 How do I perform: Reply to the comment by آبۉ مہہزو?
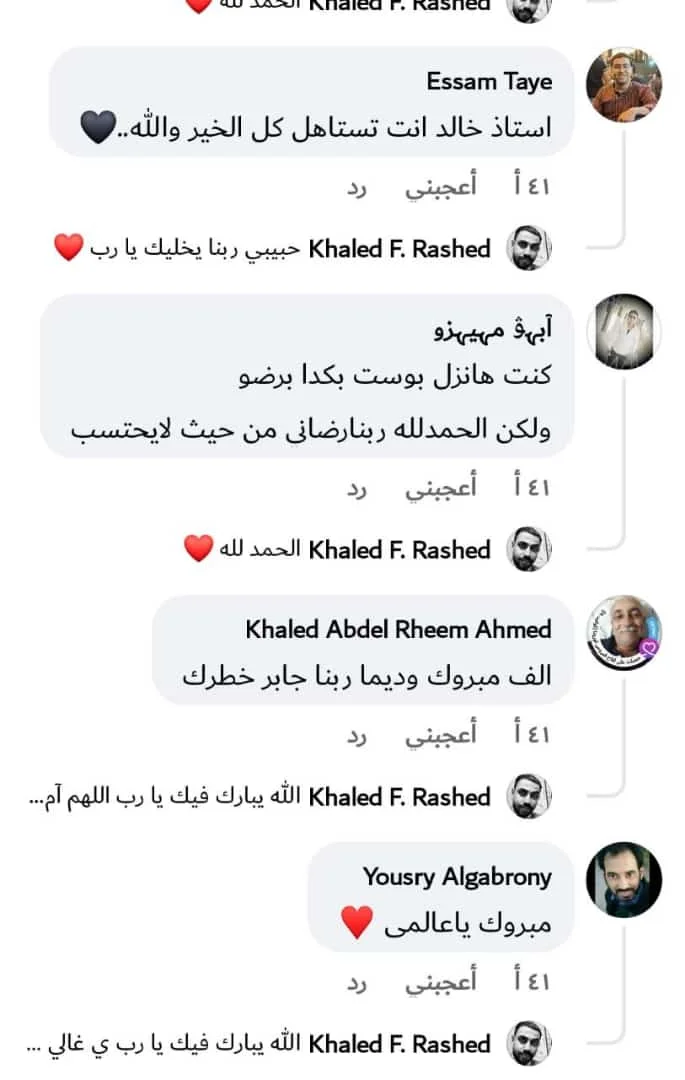[x=359, y=488]
